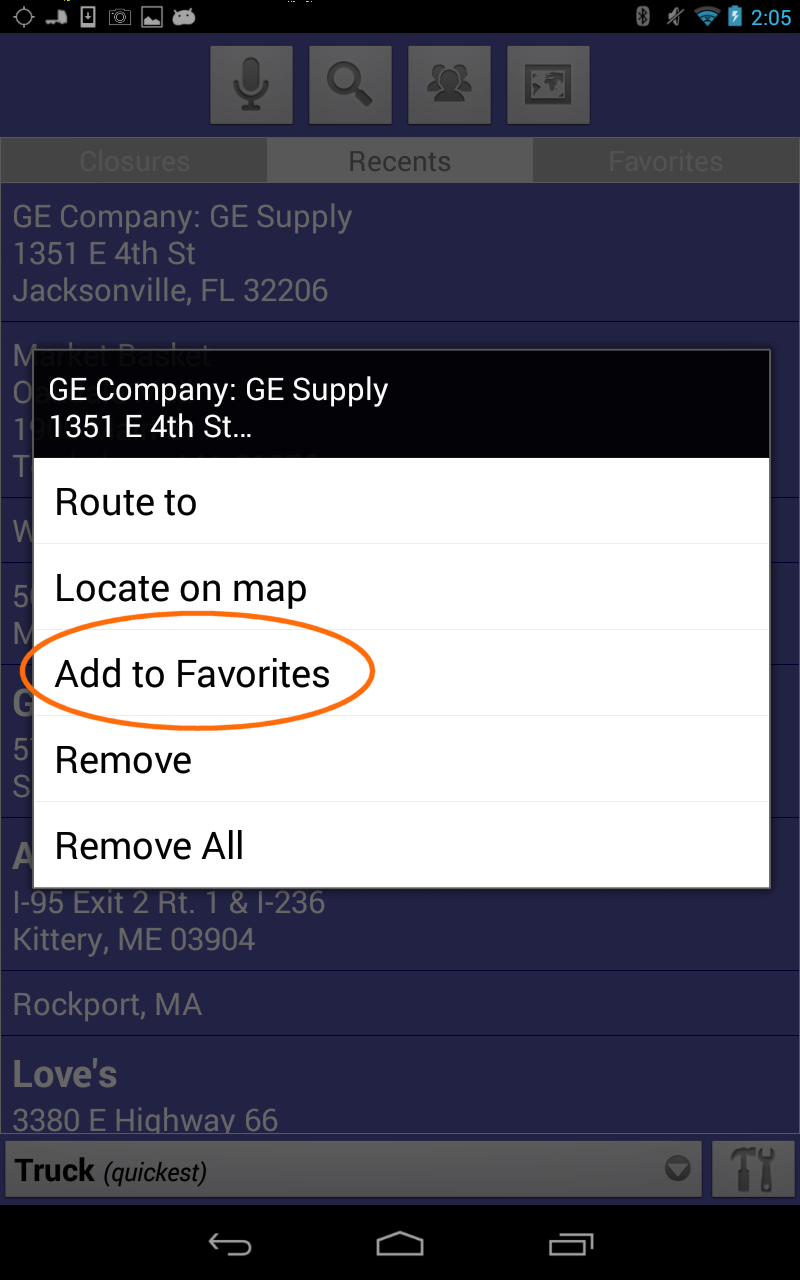Open routing tools with the wrench icon
800x1280 pixels.
pyautogui.click(x=753, y=1168)
